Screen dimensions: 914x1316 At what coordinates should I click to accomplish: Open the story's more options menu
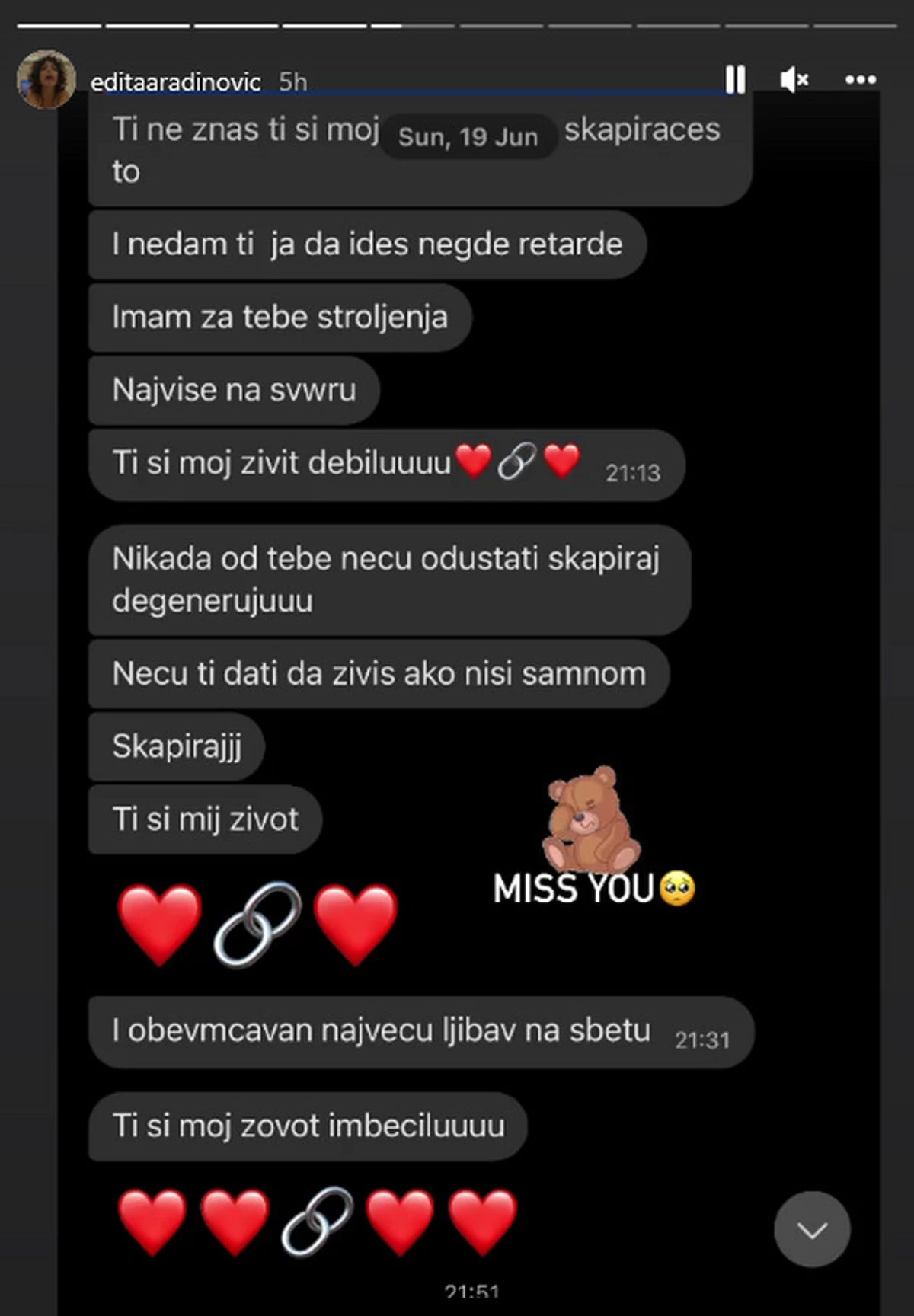(x=861, y=79)
